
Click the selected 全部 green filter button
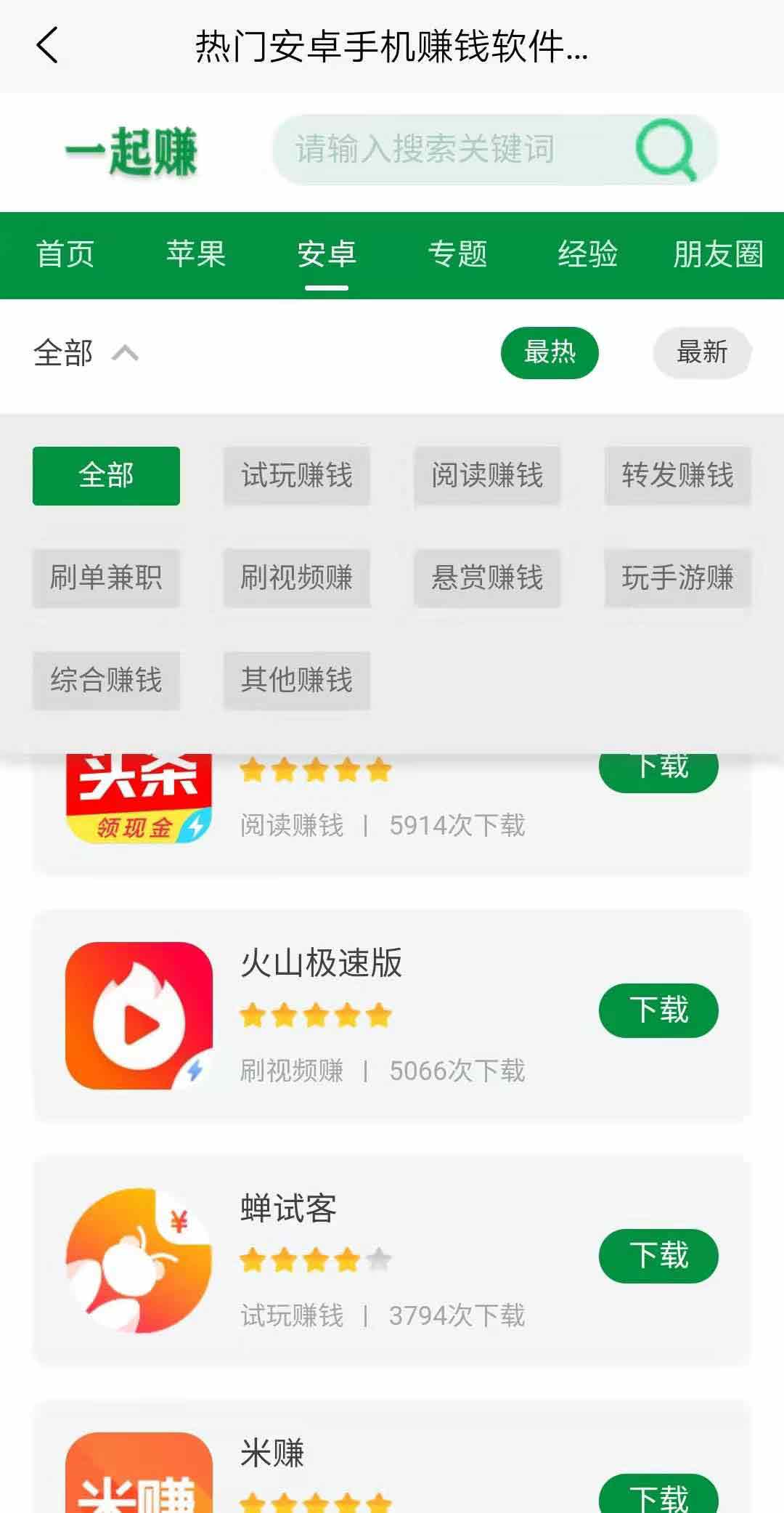105,476
